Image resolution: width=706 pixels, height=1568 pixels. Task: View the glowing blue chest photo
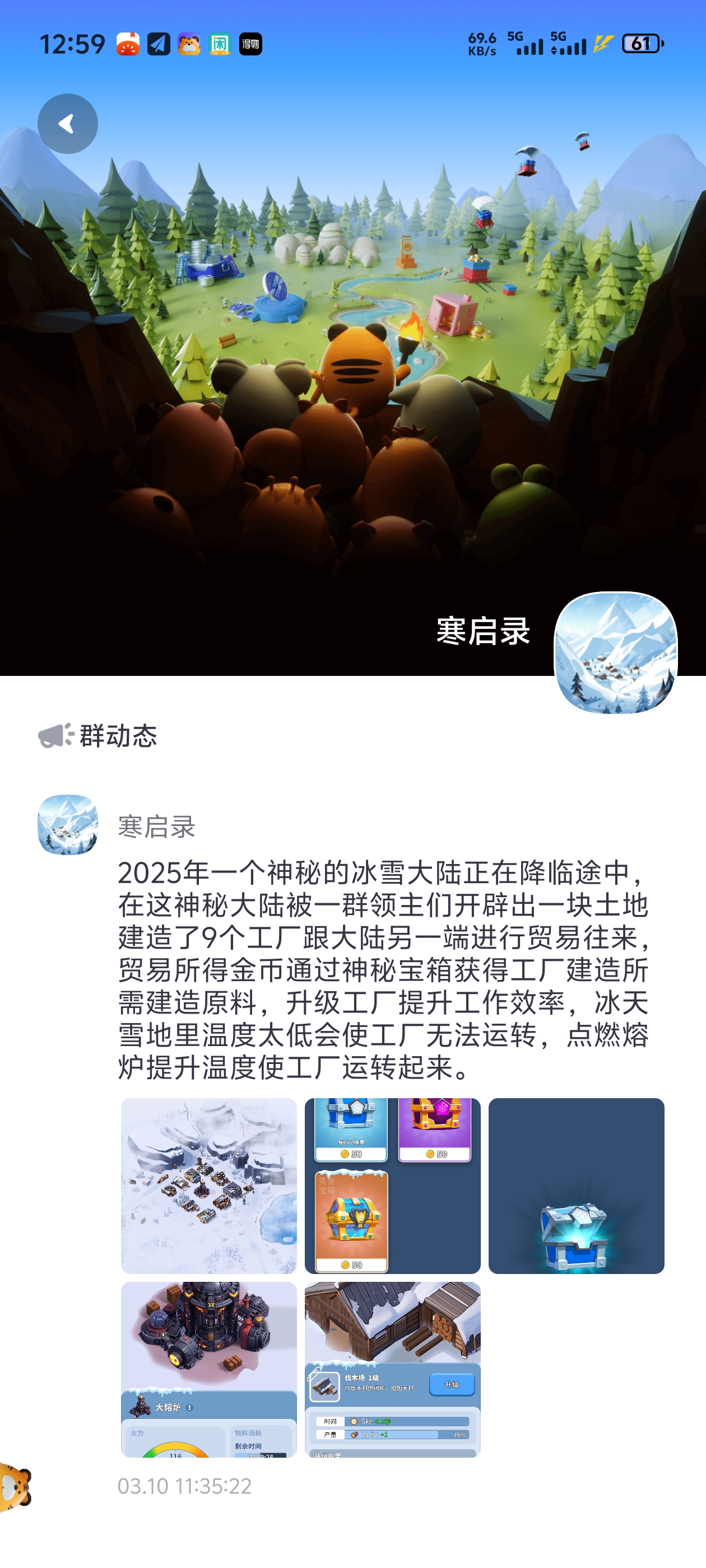[x=575, y=1186]
